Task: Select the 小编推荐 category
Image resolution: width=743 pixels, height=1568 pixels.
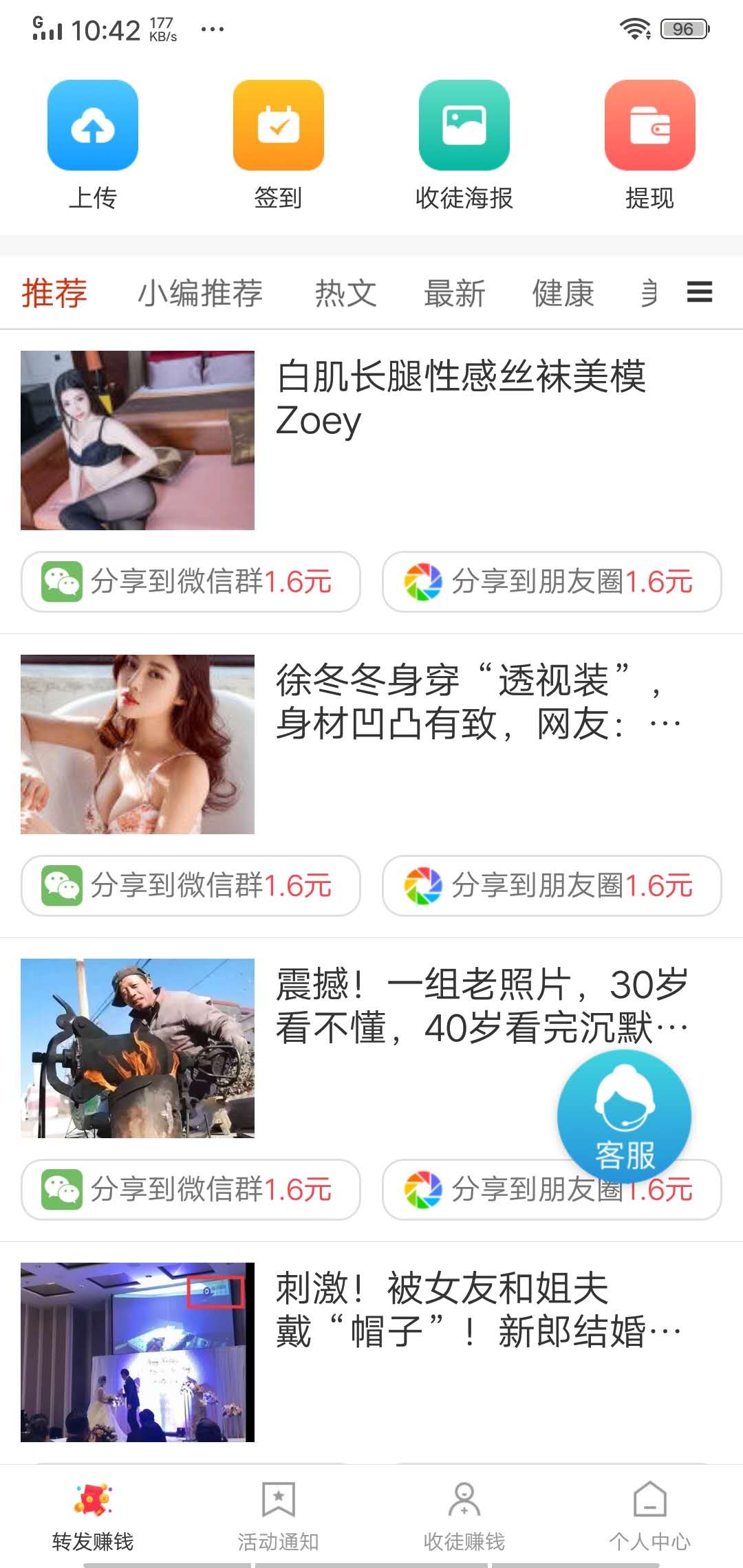Action: [x=201, y=292]
